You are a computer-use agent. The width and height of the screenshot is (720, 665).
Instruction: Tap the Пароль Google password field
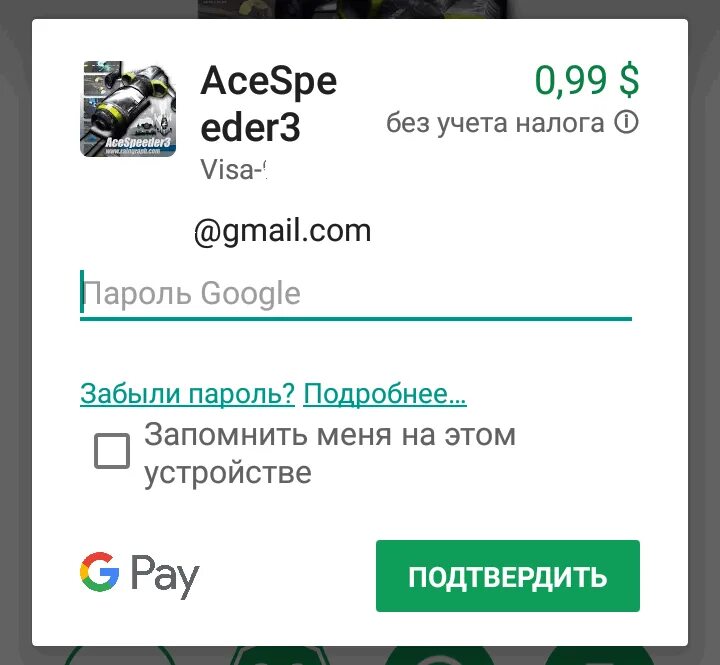(x=355, y=294)
